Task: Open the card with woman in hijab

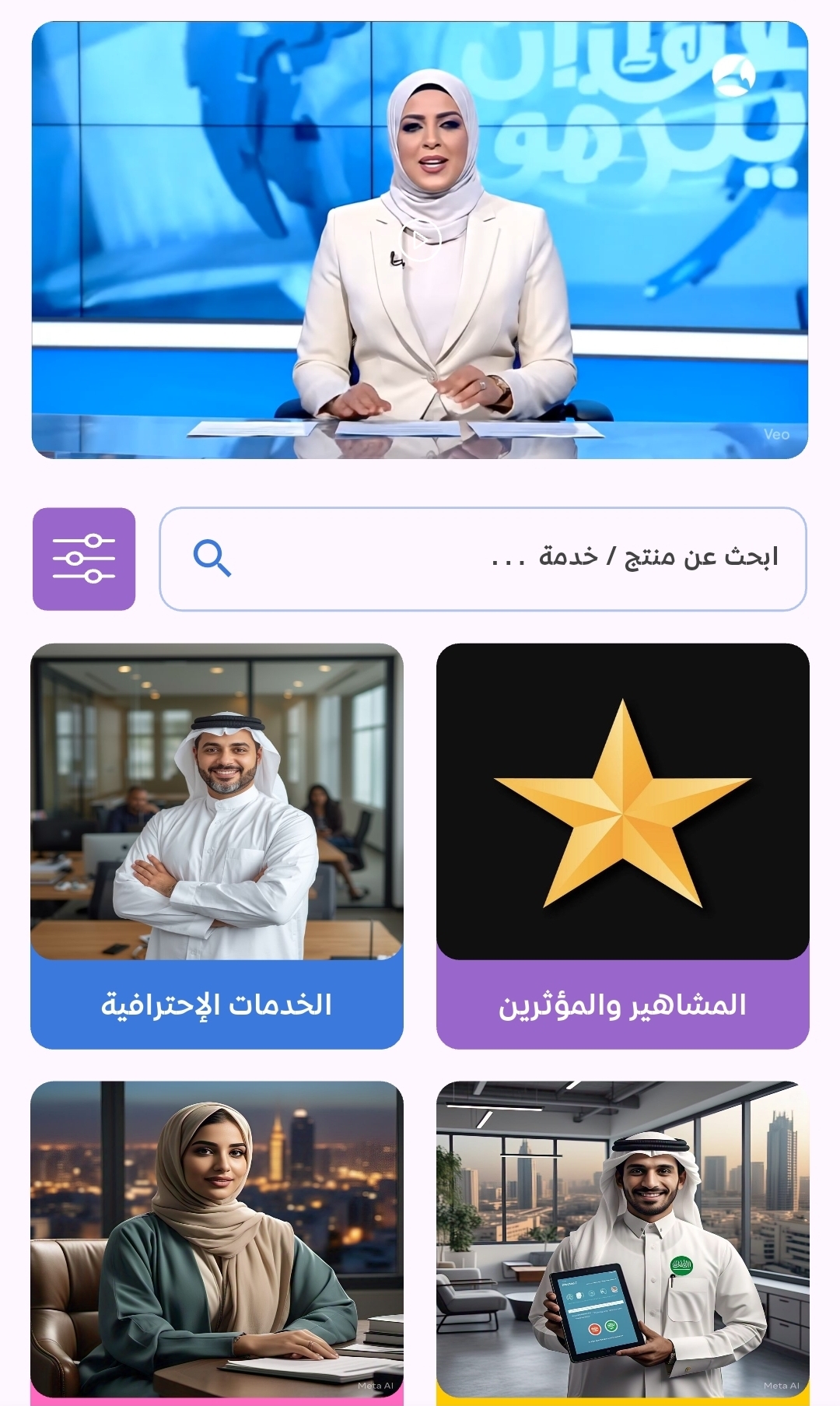Action: coord(217,1241)
